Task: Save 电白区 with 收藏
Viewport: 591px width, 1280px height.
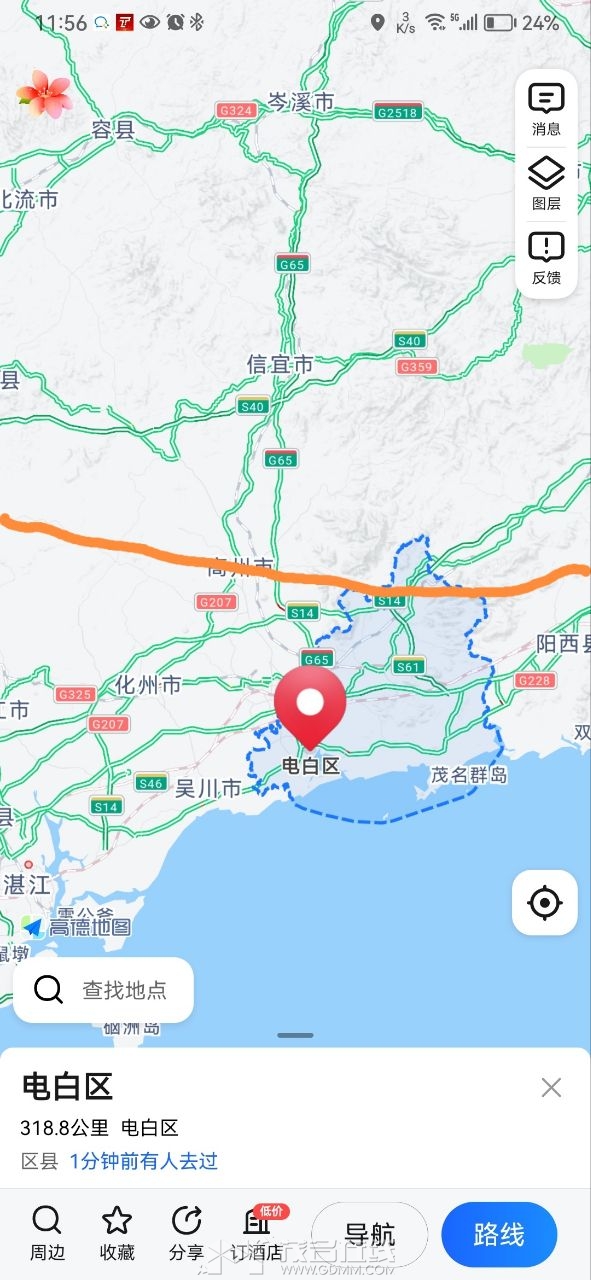Action: click(x=117, y=1233)
